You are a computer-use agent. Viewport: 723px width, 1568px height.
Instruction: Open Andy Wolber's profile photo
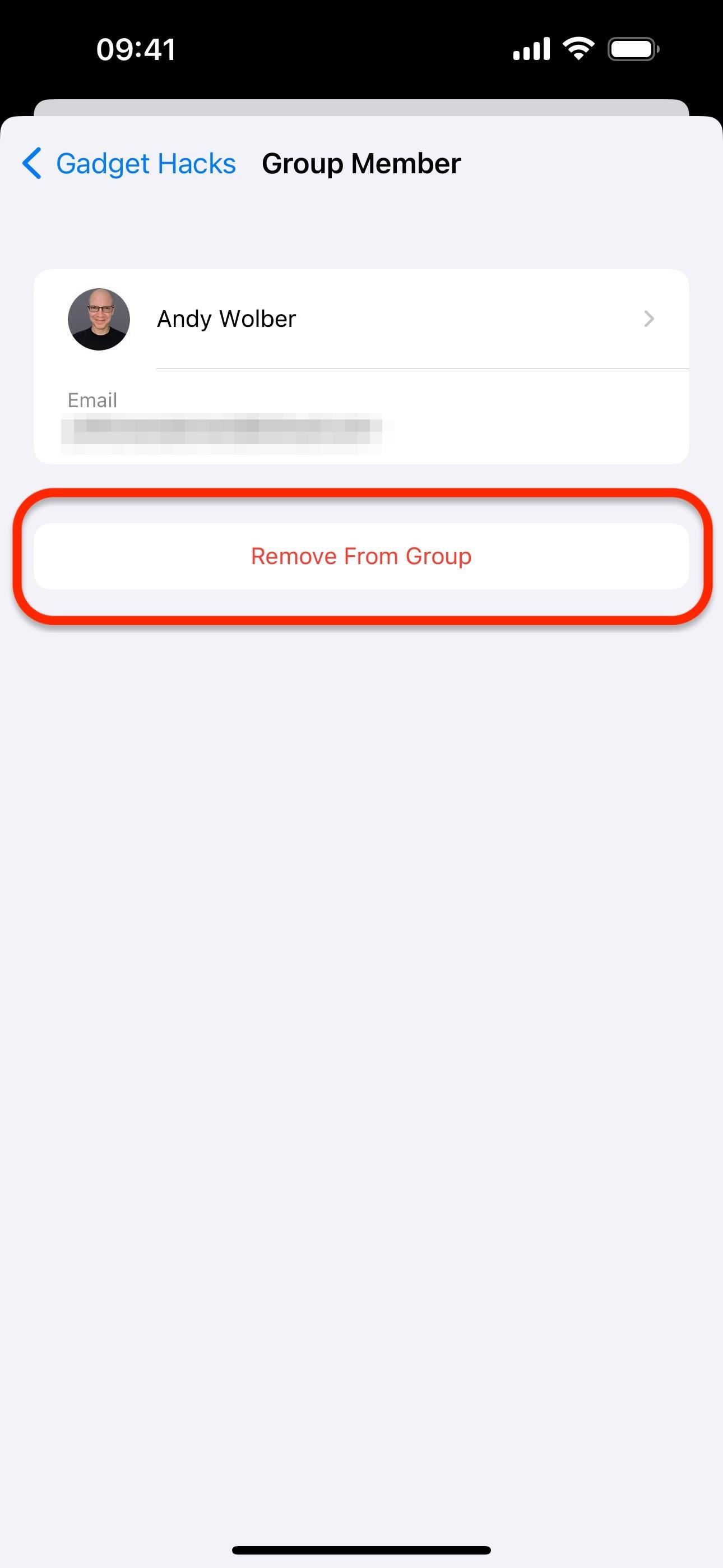(99, 319)
